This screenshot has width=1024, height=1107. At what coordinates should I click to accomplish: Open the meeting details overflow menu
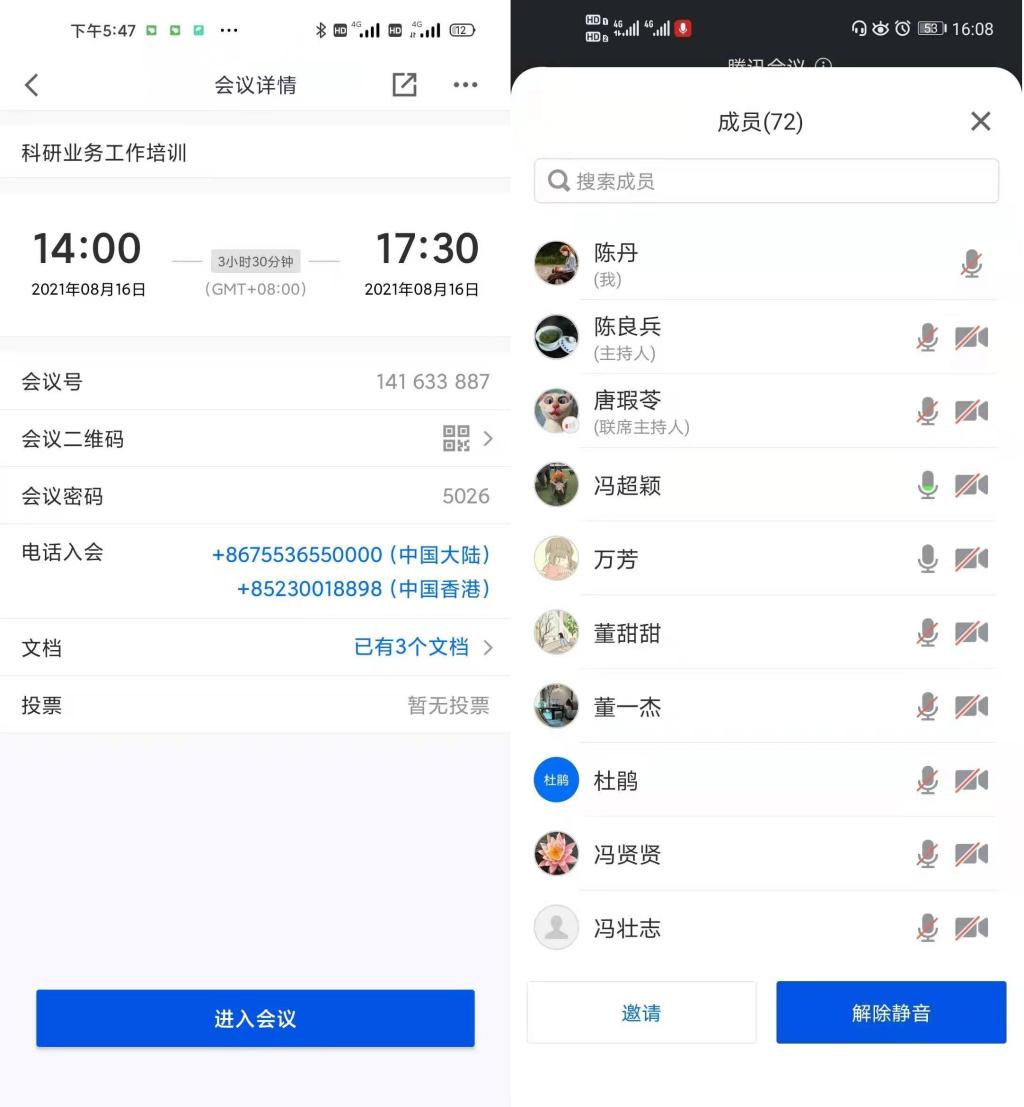pos(465,85)
